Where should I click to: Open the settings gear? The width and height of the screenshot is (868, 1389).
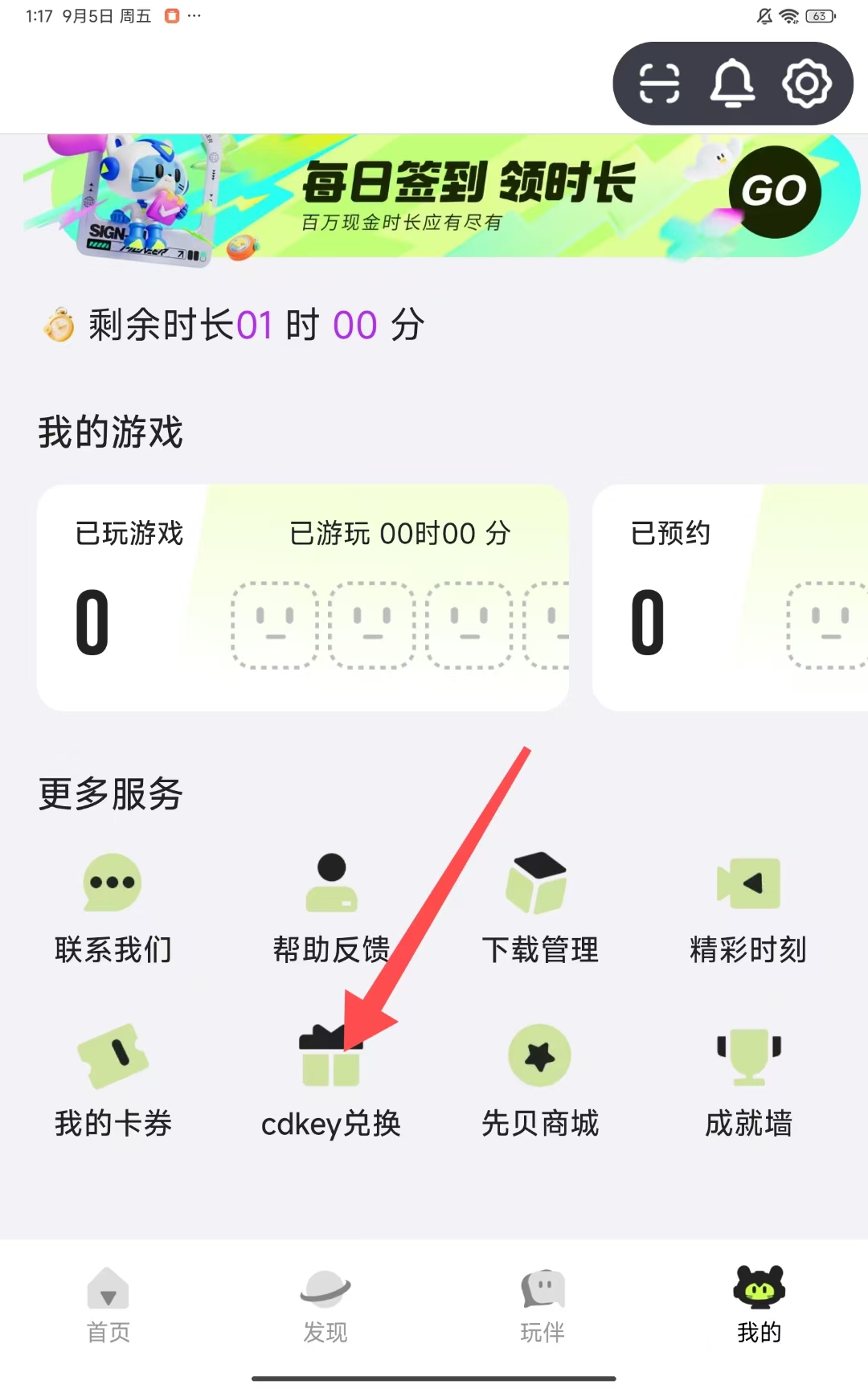(806, 84)
